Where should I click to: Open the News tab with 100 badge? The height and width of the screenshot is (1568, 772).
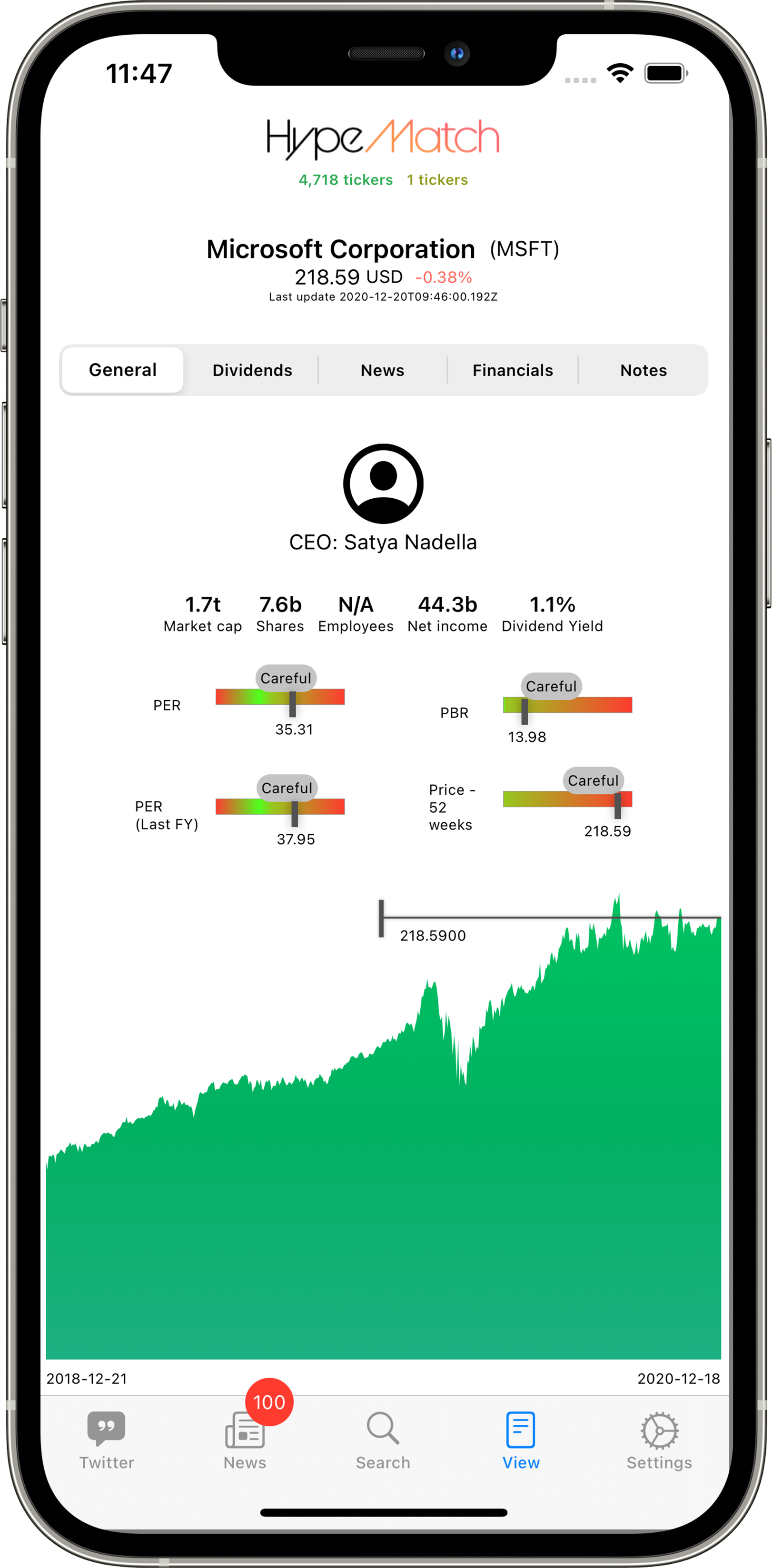coord(245,1440)
